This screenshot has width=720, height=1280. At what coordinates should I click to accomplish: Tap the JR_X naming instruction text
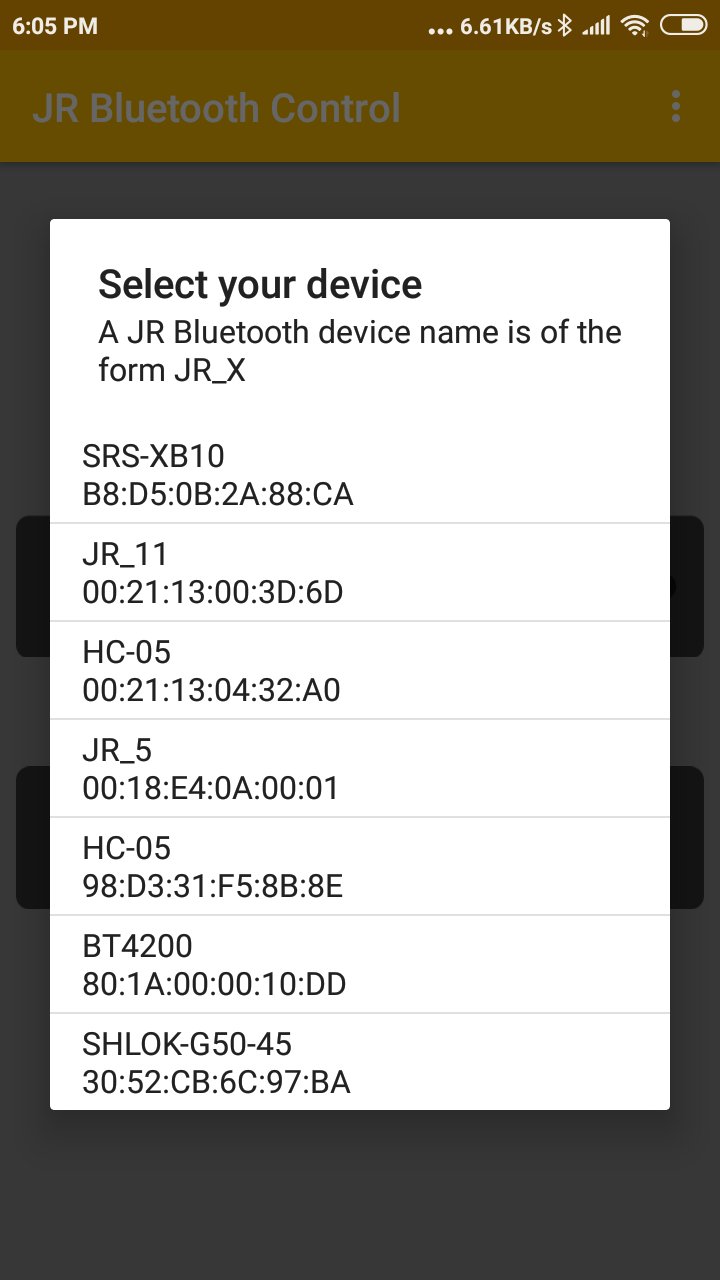pyautogui.click(x=360, y=350)
